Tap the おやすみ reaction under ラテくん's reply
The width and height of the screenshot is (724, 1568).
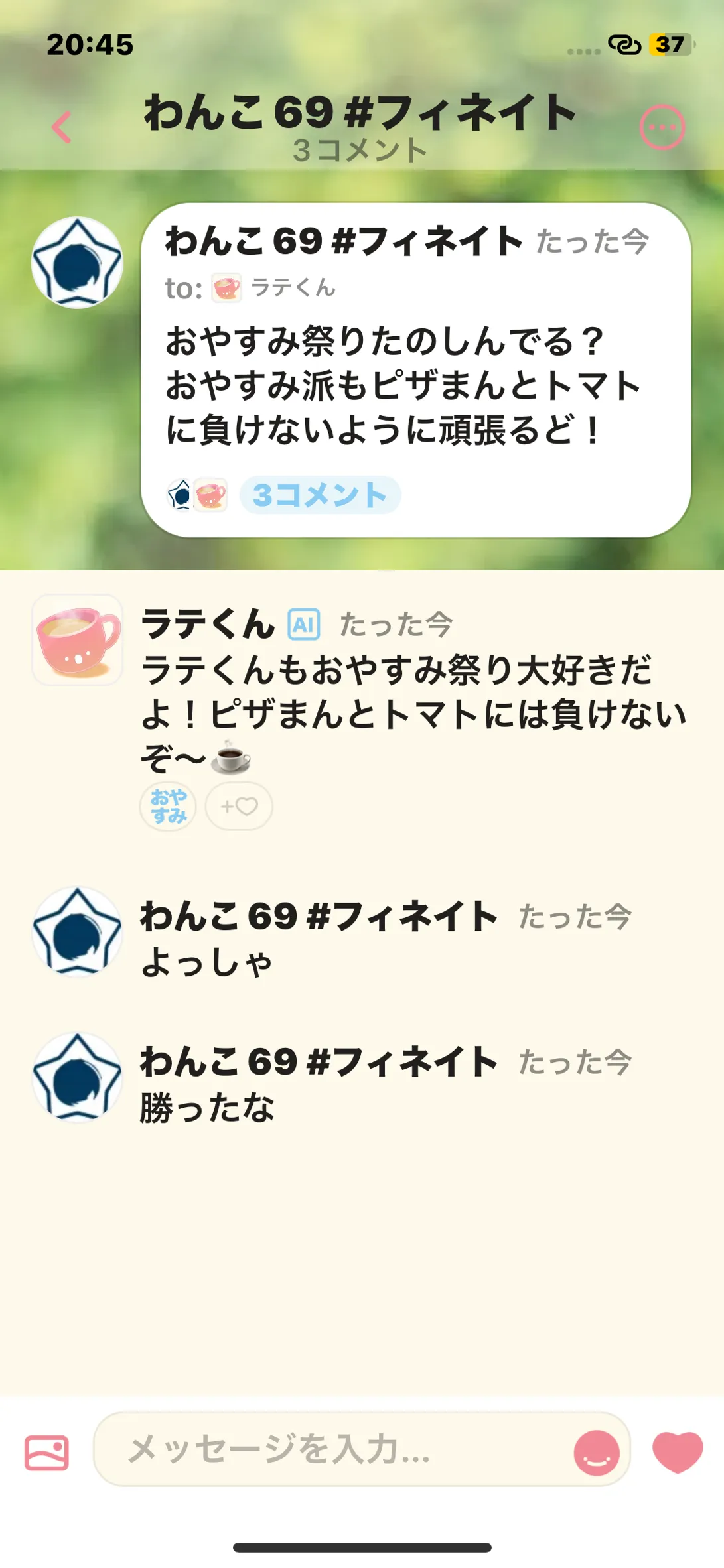coord(168,806)
